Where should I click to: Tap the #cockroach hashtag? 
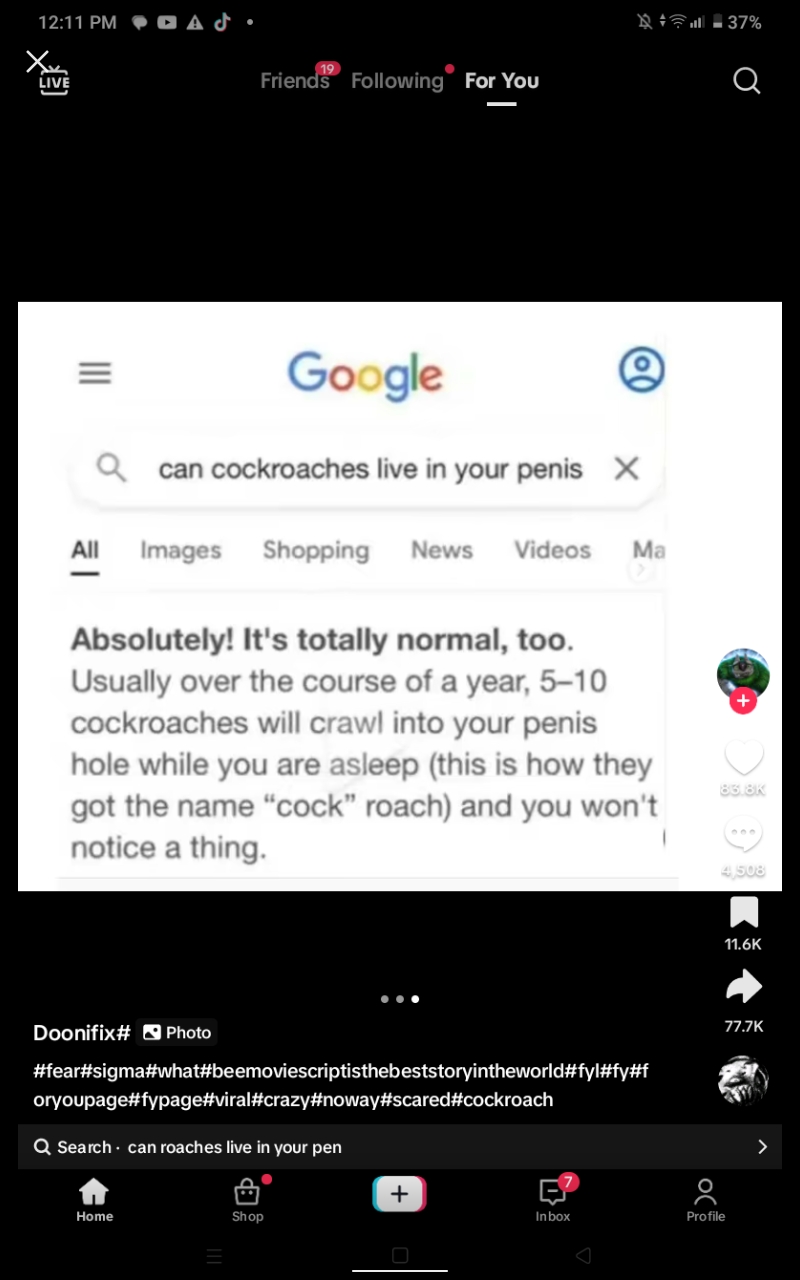(x=502, y=1100)
